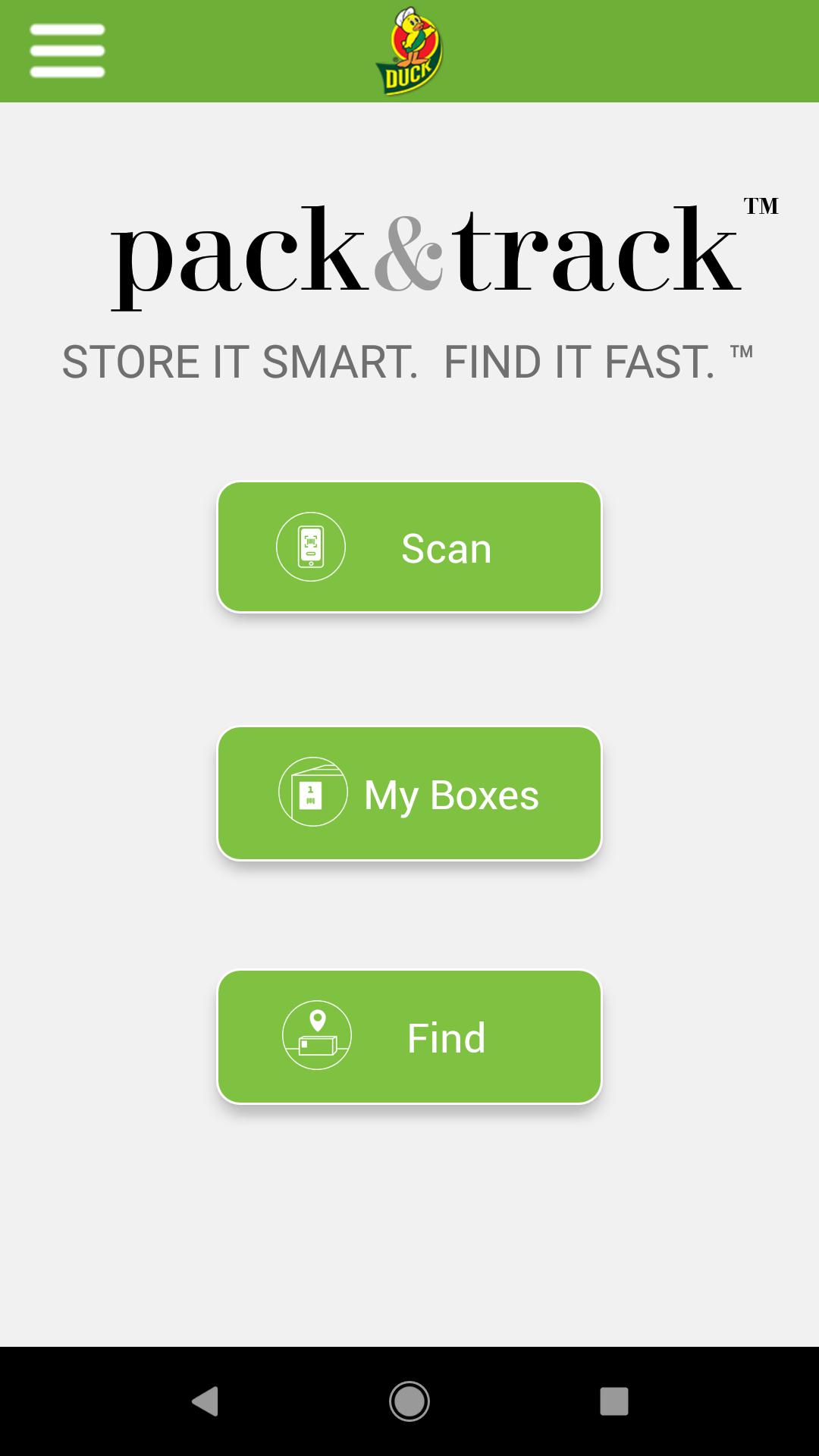The height and width of the screenshot is (1456, 819).
Task: Go back using system navigation
Action: [205, 1401]
